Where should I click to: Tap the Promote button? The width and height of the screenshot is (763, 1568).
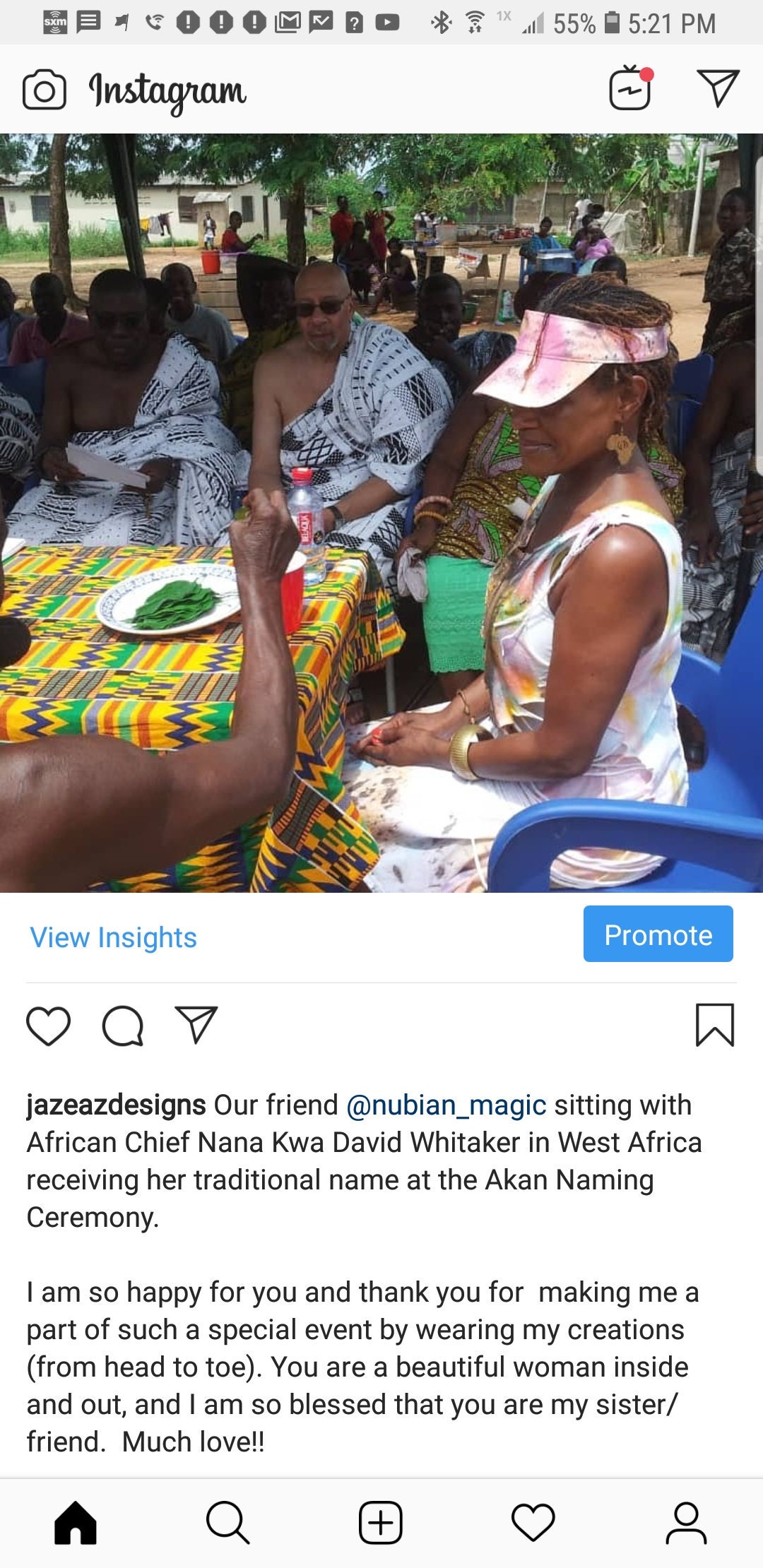(x=658, y=934)
